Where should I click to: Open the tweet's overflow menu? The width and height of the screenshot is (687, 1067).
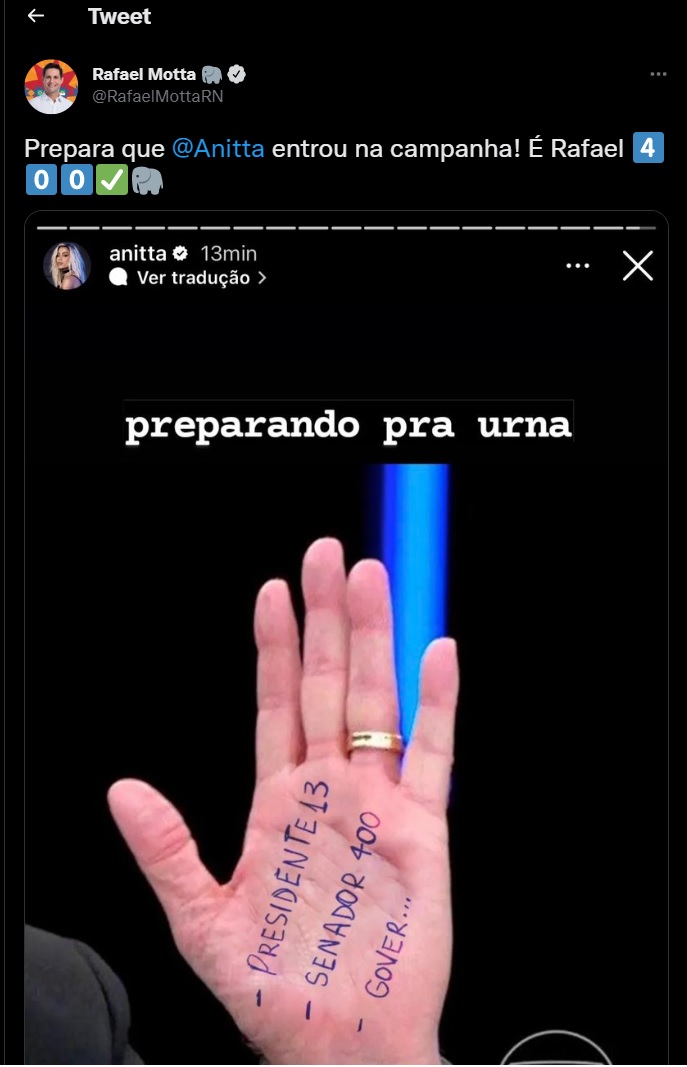pyautogui.click(x=657, y=75)
